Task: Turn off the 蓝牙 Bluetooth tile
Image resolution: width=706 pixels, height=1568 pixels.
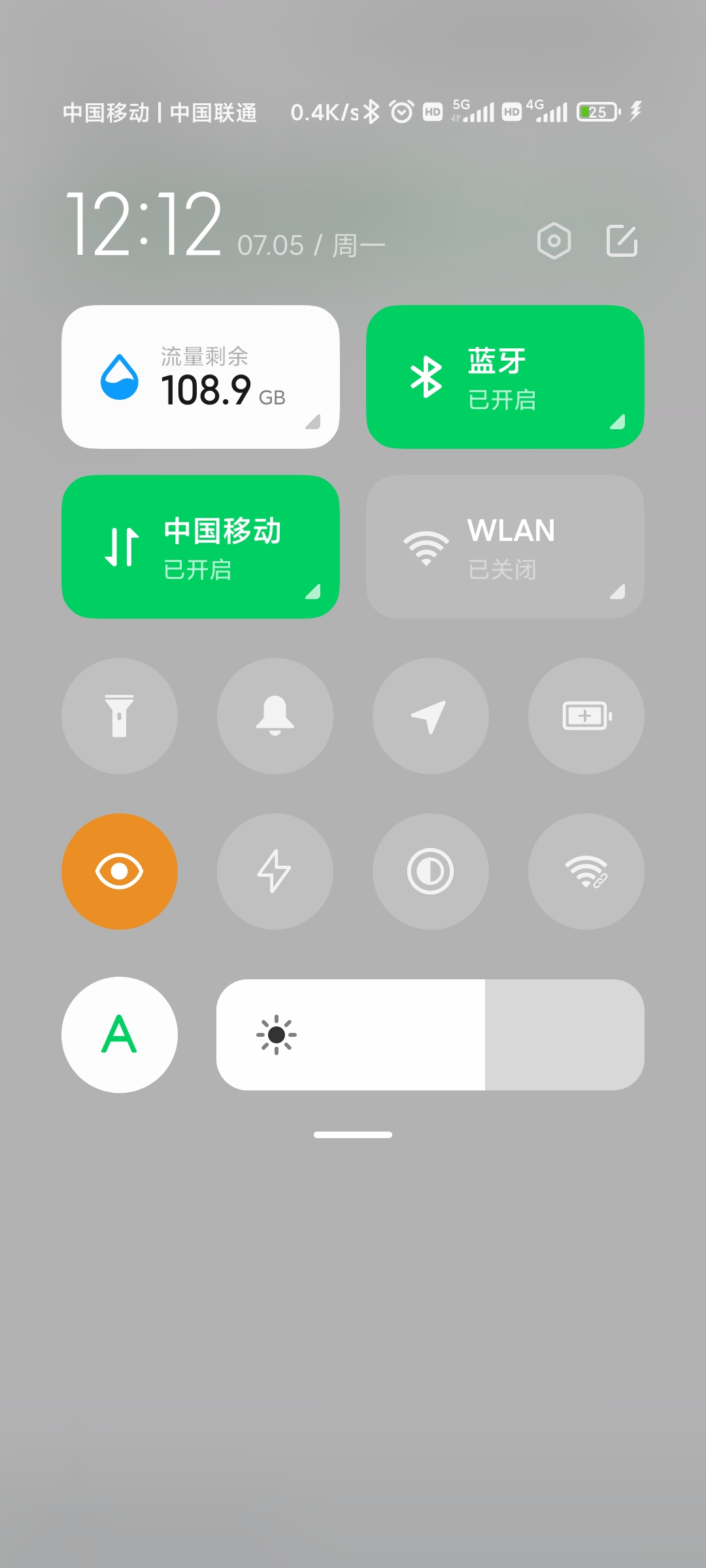Action: [505, 377]
